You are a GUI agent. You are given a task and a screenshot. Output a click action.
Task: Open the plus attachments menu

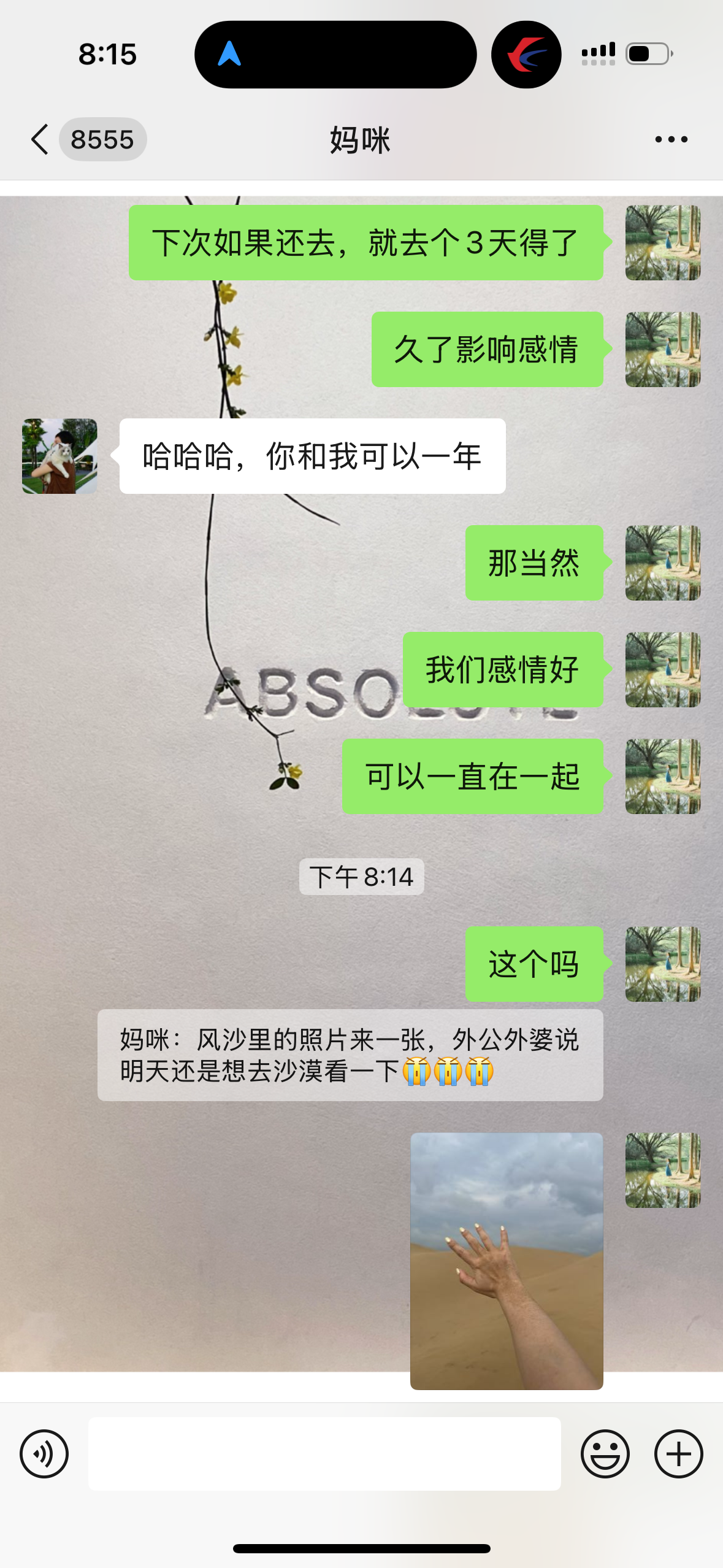tap(678, 1454)
